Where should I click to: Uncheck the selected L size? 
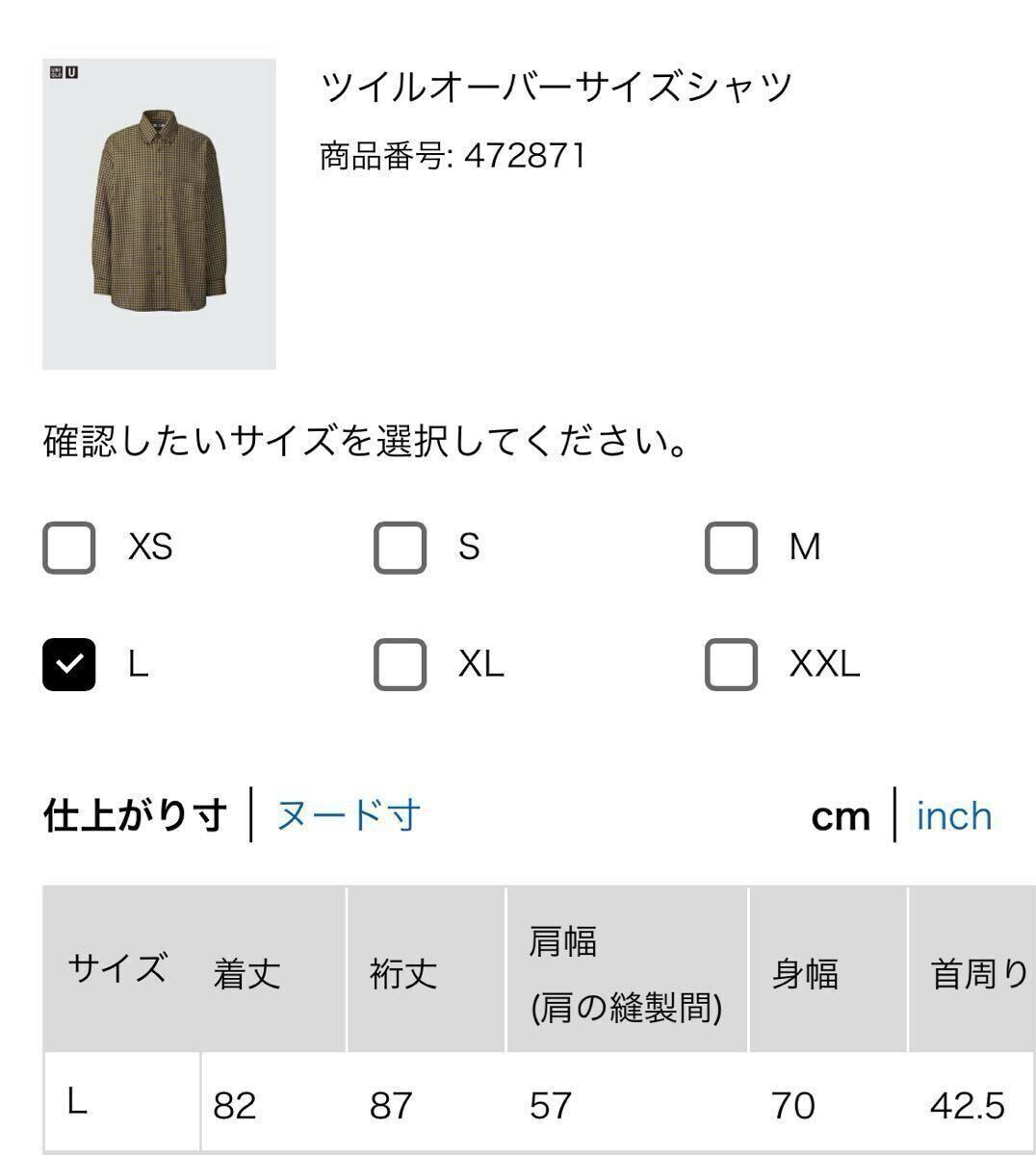tap(68, 665)
